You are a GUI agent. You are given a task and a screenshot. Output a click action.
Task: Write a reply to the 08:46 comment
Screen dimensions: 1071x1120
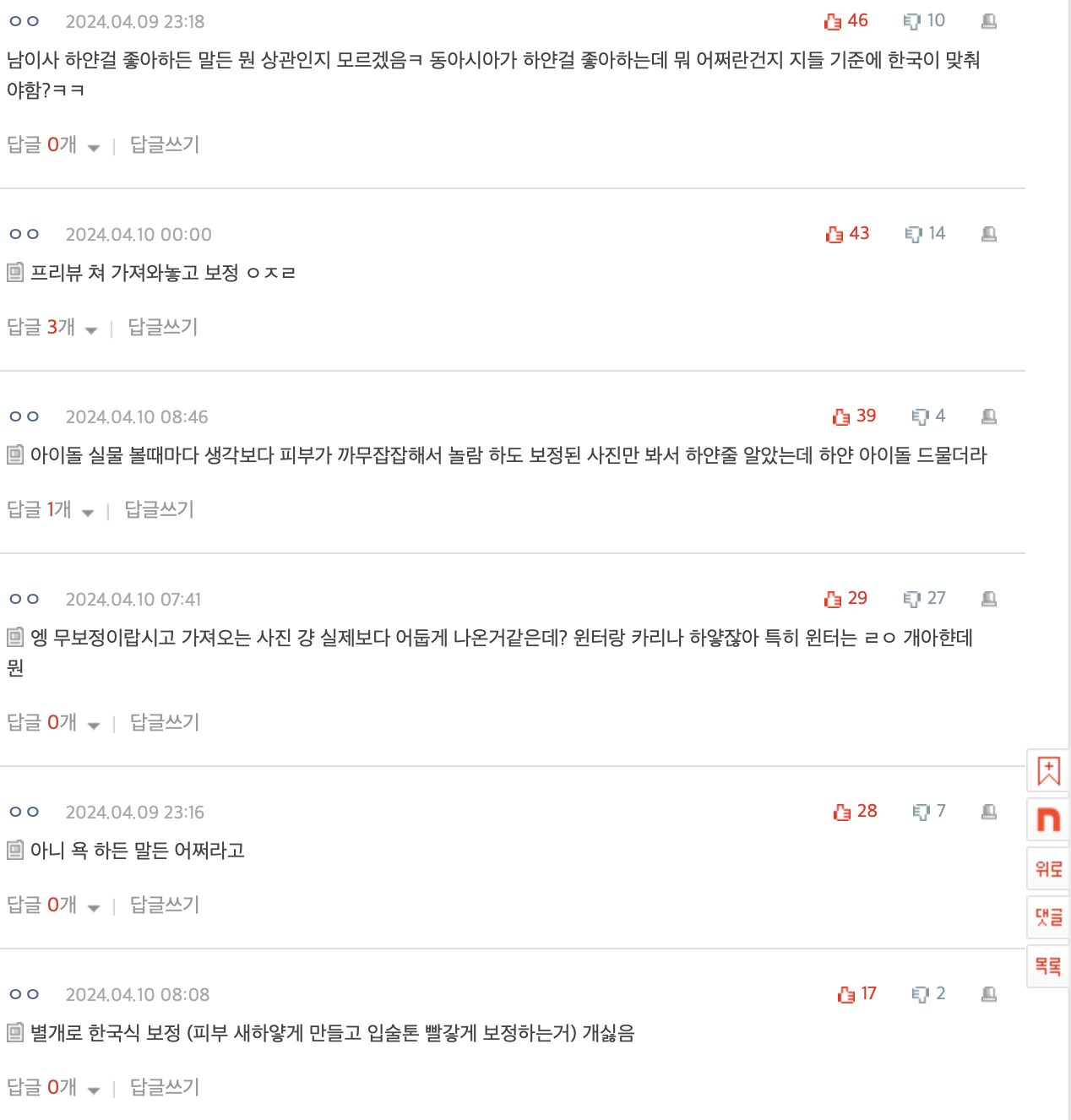[x=160, y=509]
